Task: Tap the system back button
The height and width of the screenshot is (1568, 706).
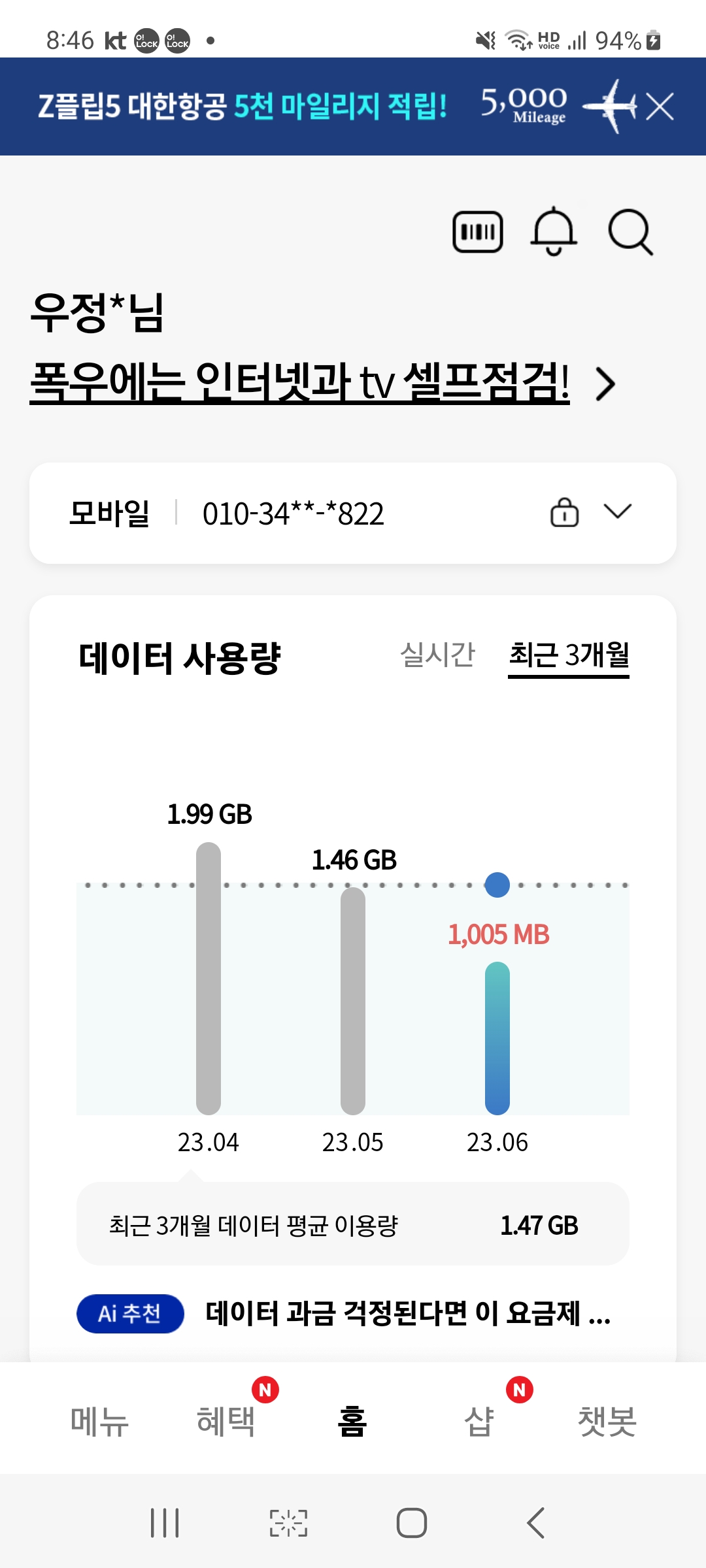Action: (536, 1523)
